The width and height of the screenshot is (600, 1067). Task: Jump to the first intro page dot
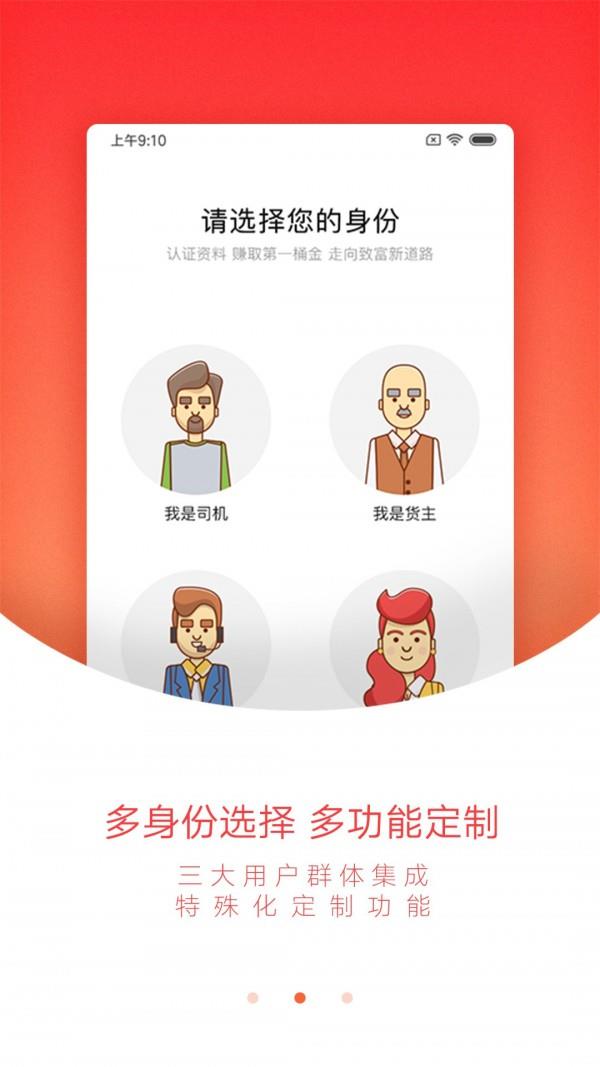coord(253,997)
